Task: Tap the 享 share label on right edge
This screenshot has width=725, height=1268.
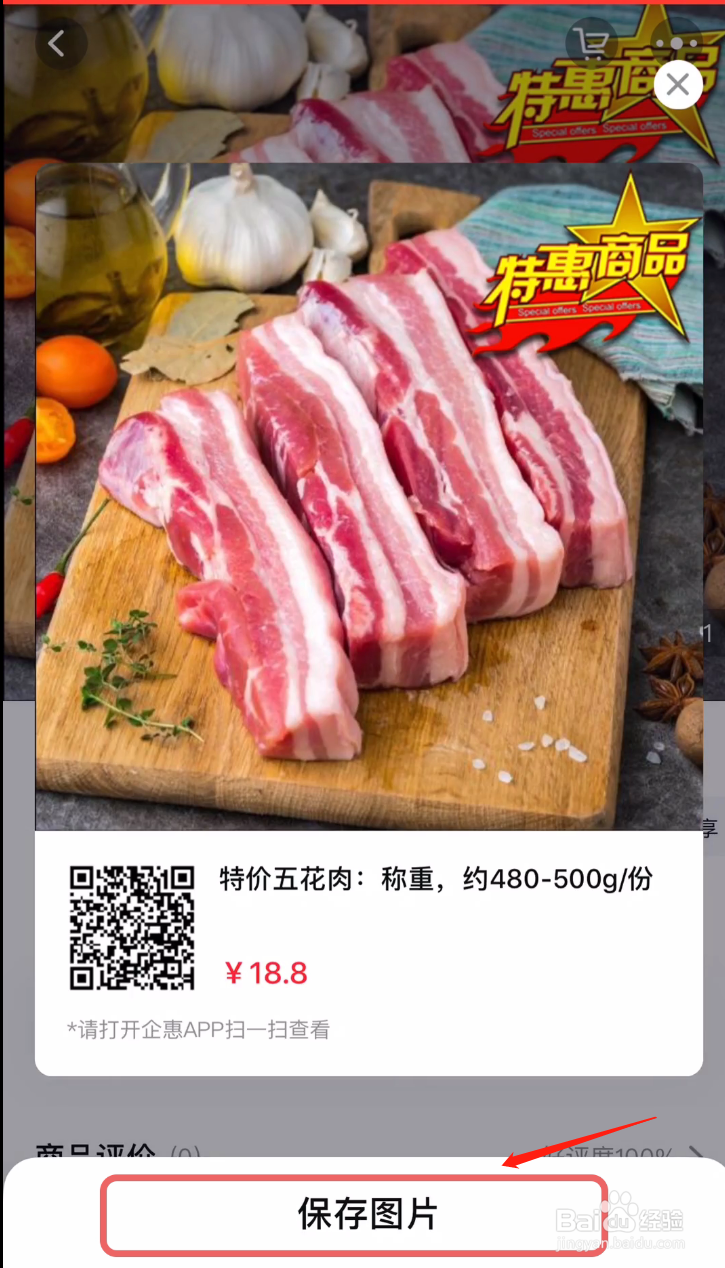Action: point(711,828)
